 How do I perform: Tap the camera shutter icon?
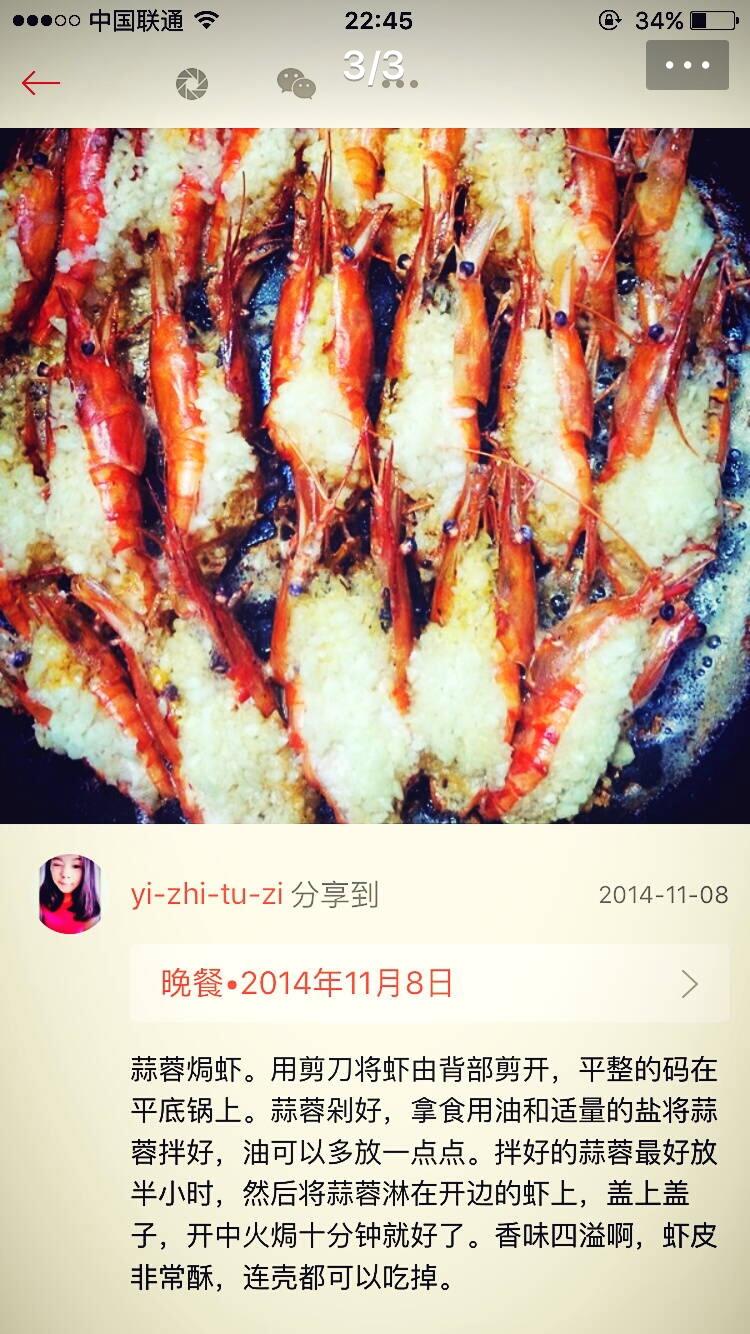coord(192,84)
